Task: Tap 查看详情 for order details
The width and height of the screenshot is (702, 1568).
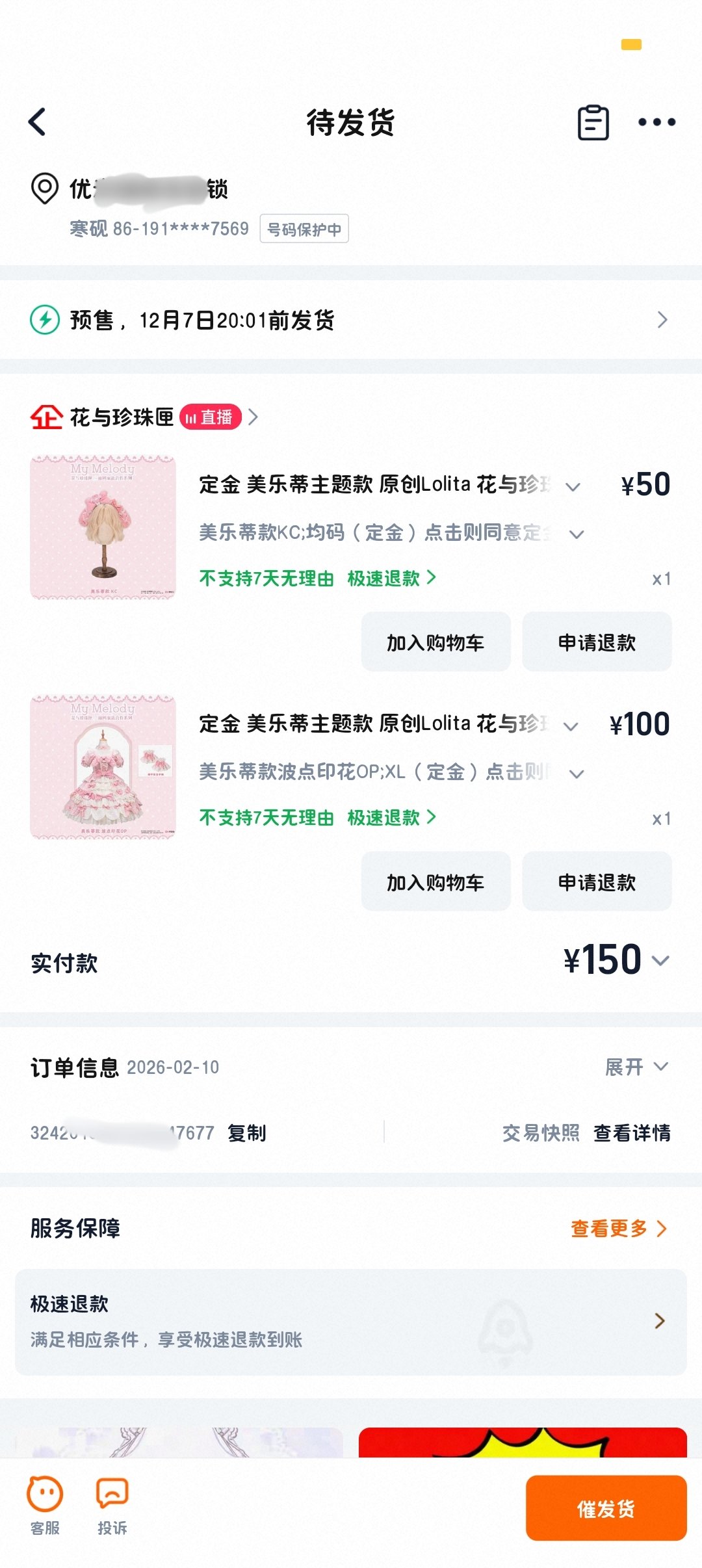Action: 632,1133
